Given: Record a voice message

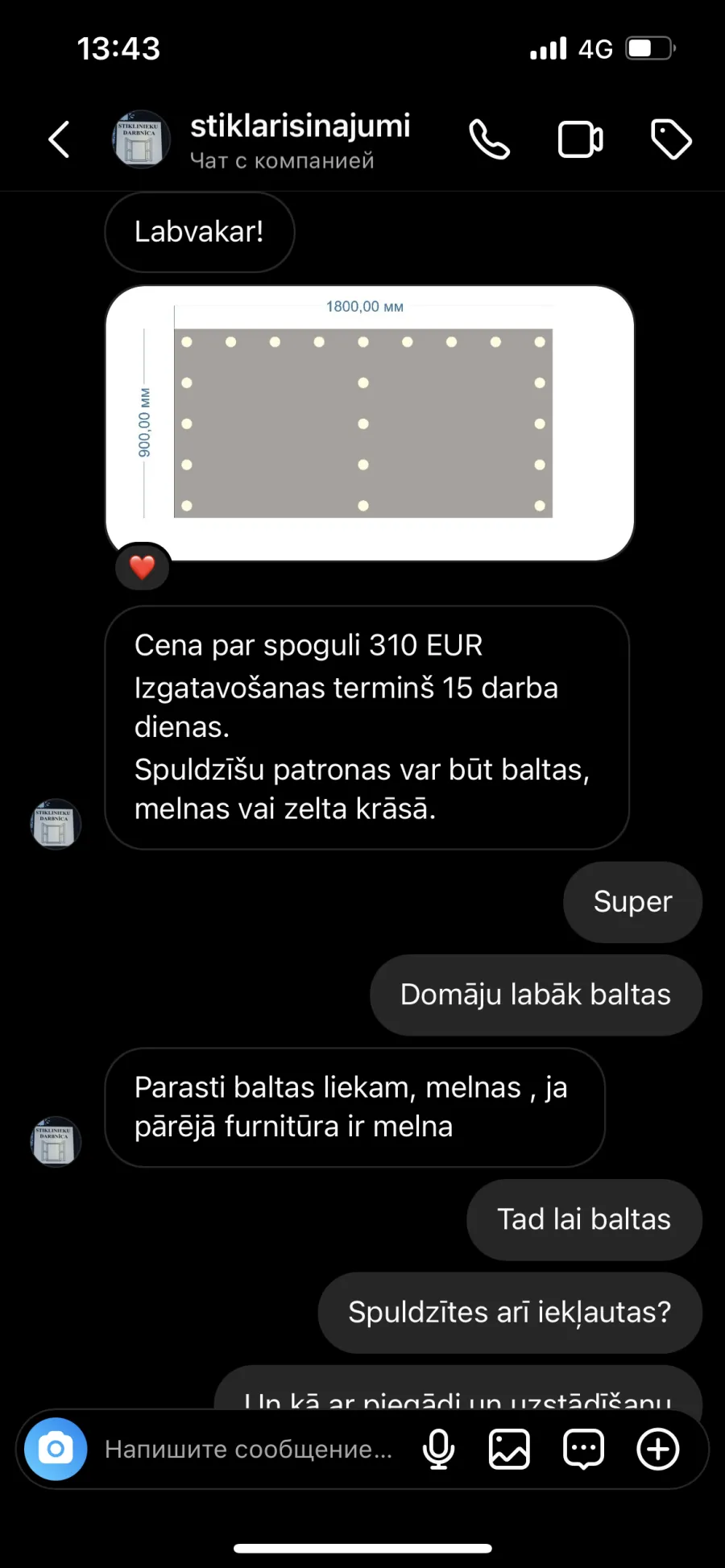Looking at the screenshot, I should [x=439, y=1449].
